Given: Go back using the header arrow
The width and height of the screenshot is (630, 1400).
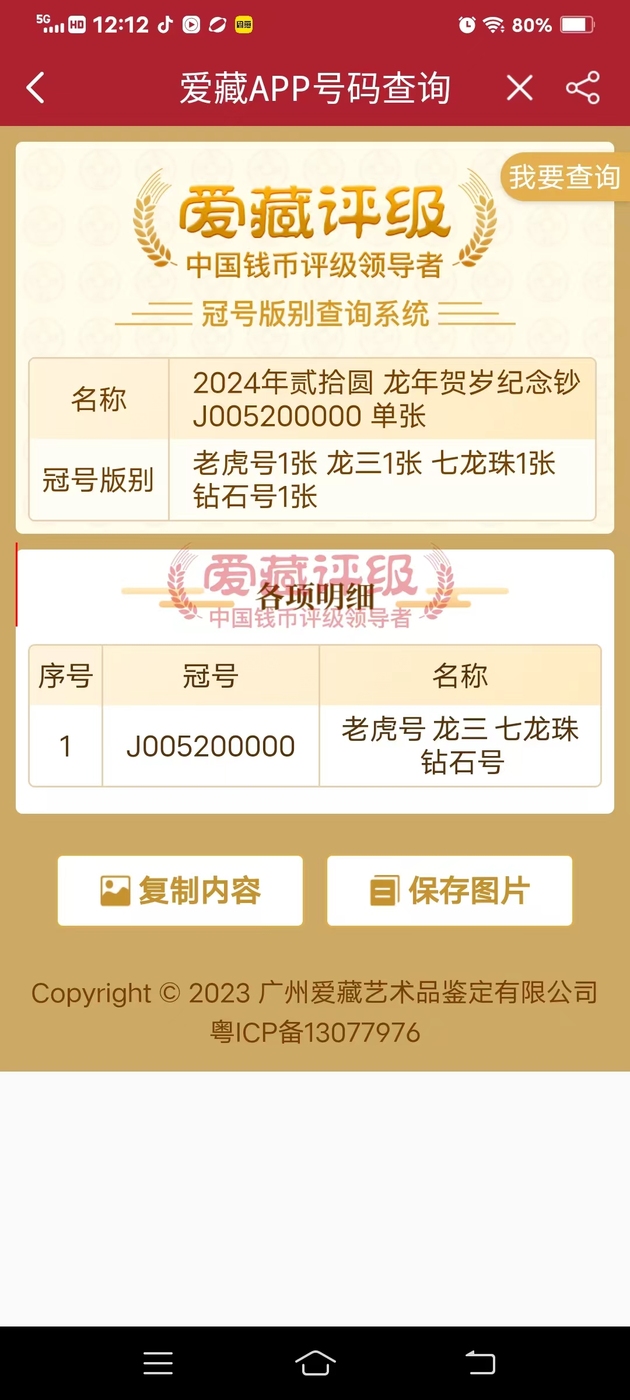Looking at the screenshot, I should 36,88.
